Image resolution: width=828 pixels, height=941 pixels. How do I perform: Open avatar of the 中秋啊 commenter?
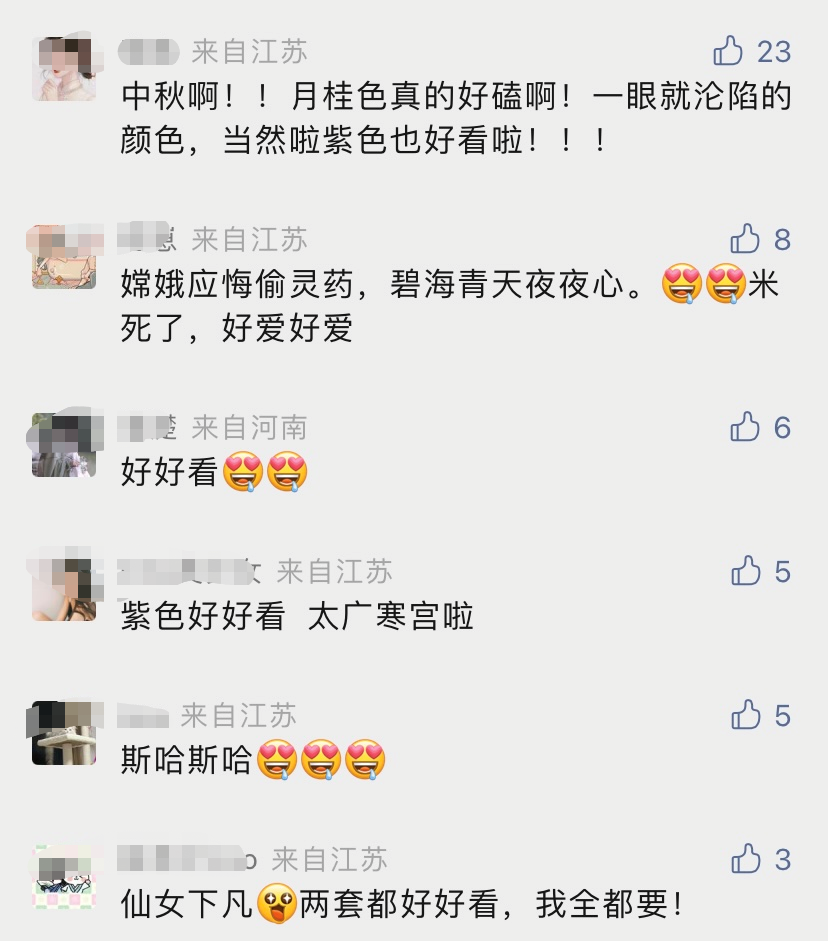pos(64,69)
